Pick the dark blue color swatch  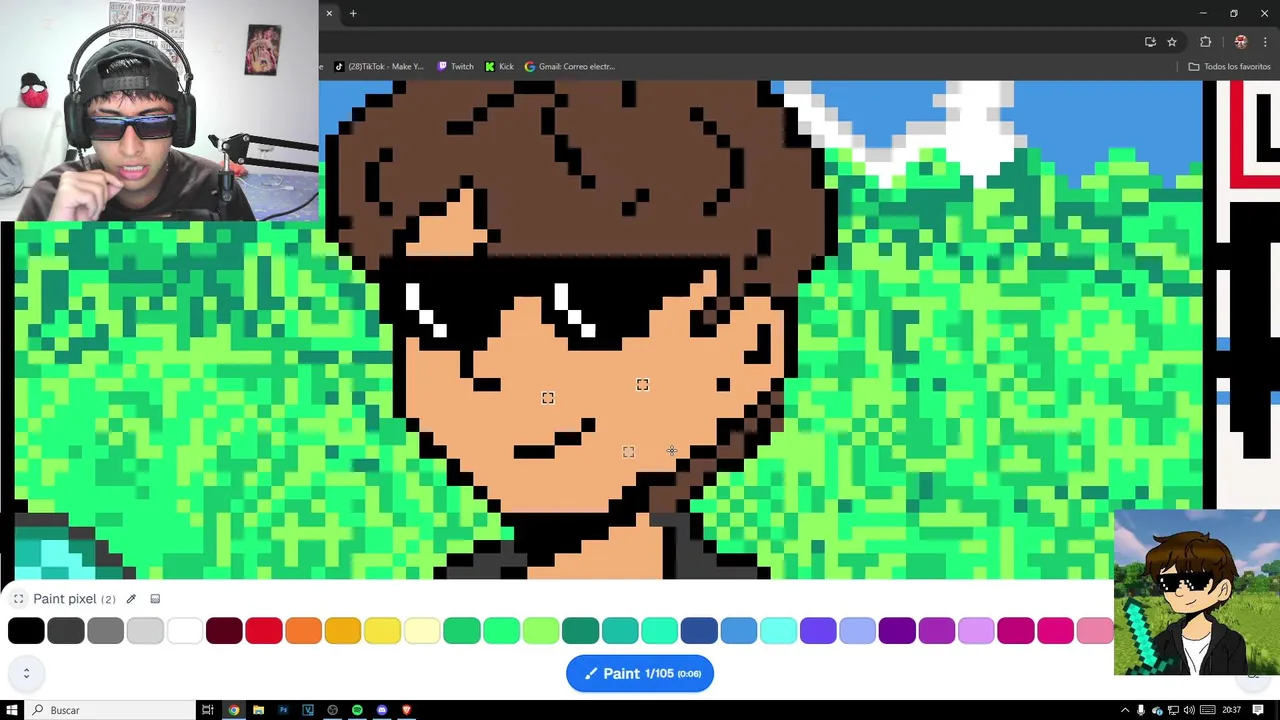coord(699,630)
